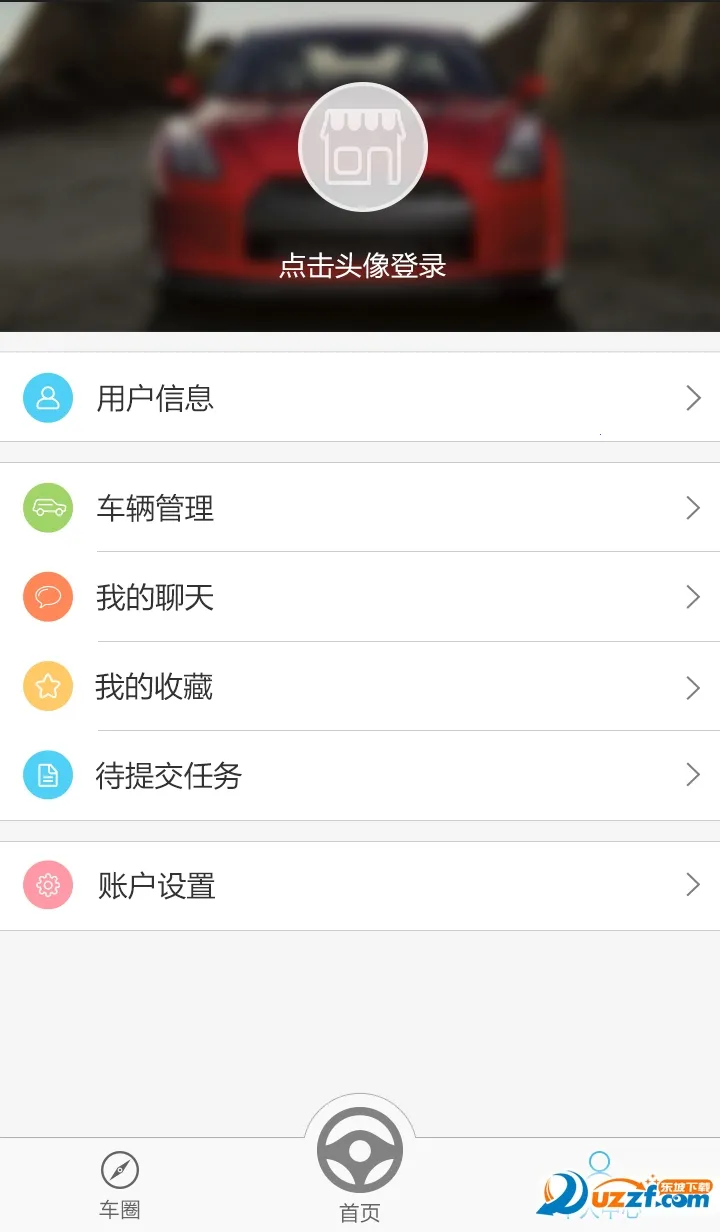The width and height of the screenshot is (720, 1232).
Task: Tap the green car icon for 车辆管理
Action: (x=47, y=508)
